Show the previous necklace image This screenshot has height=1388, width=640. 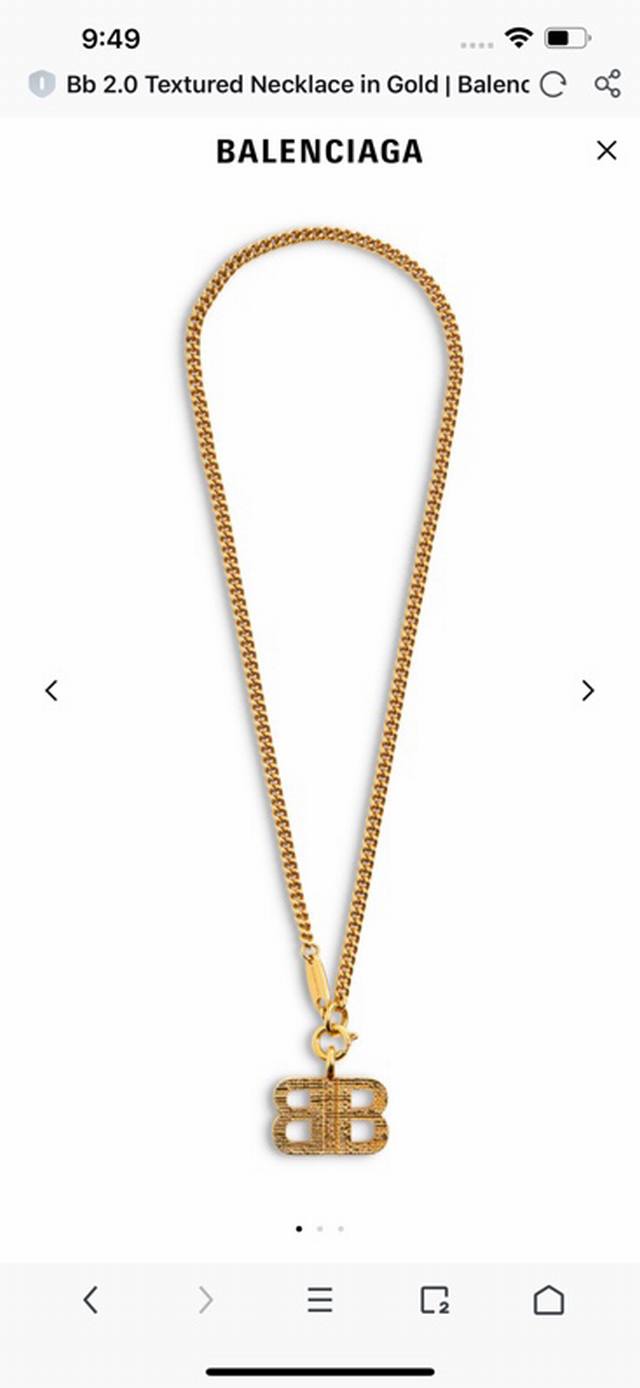(x=52, y=690)
